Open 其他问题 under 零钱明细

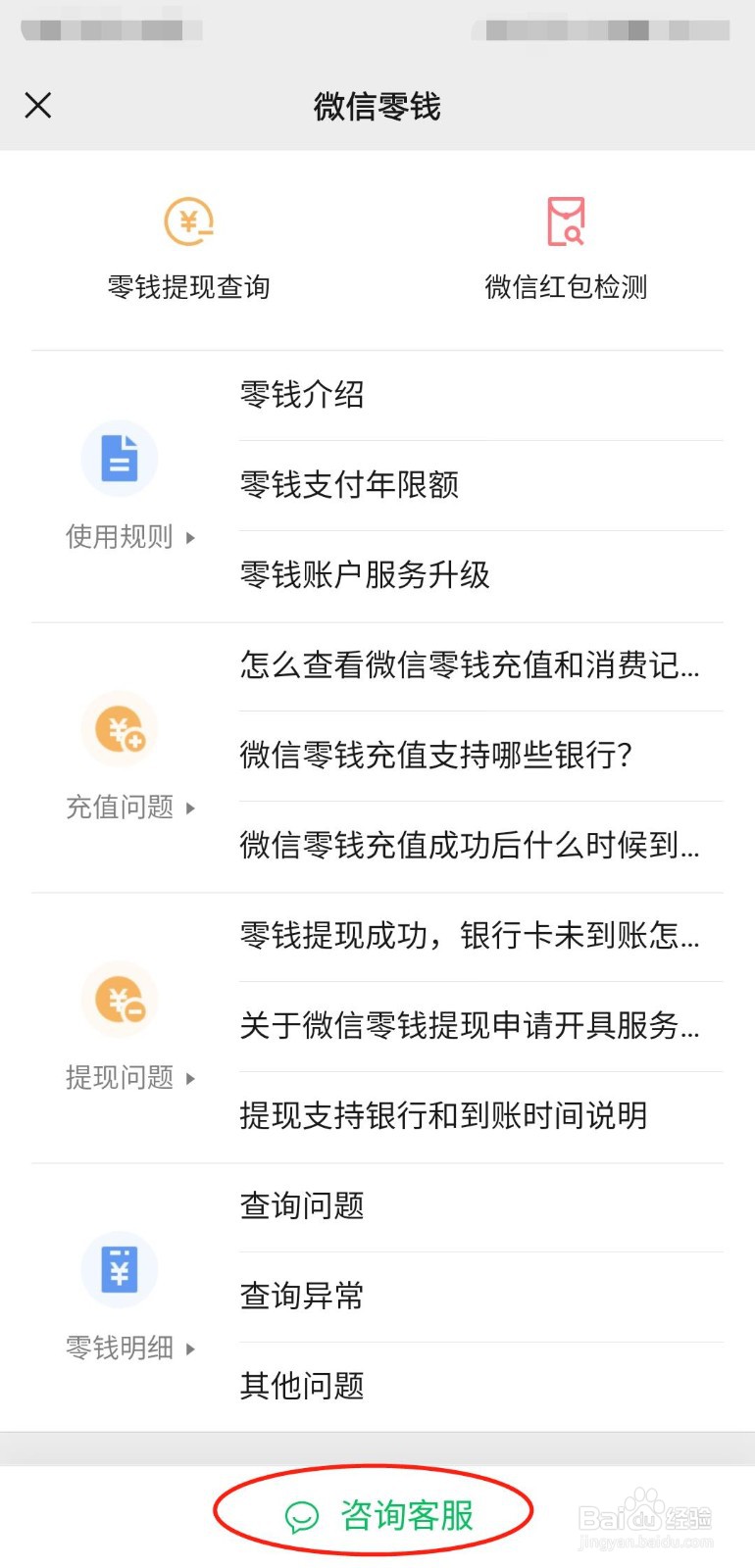[x=302, y=1386]
